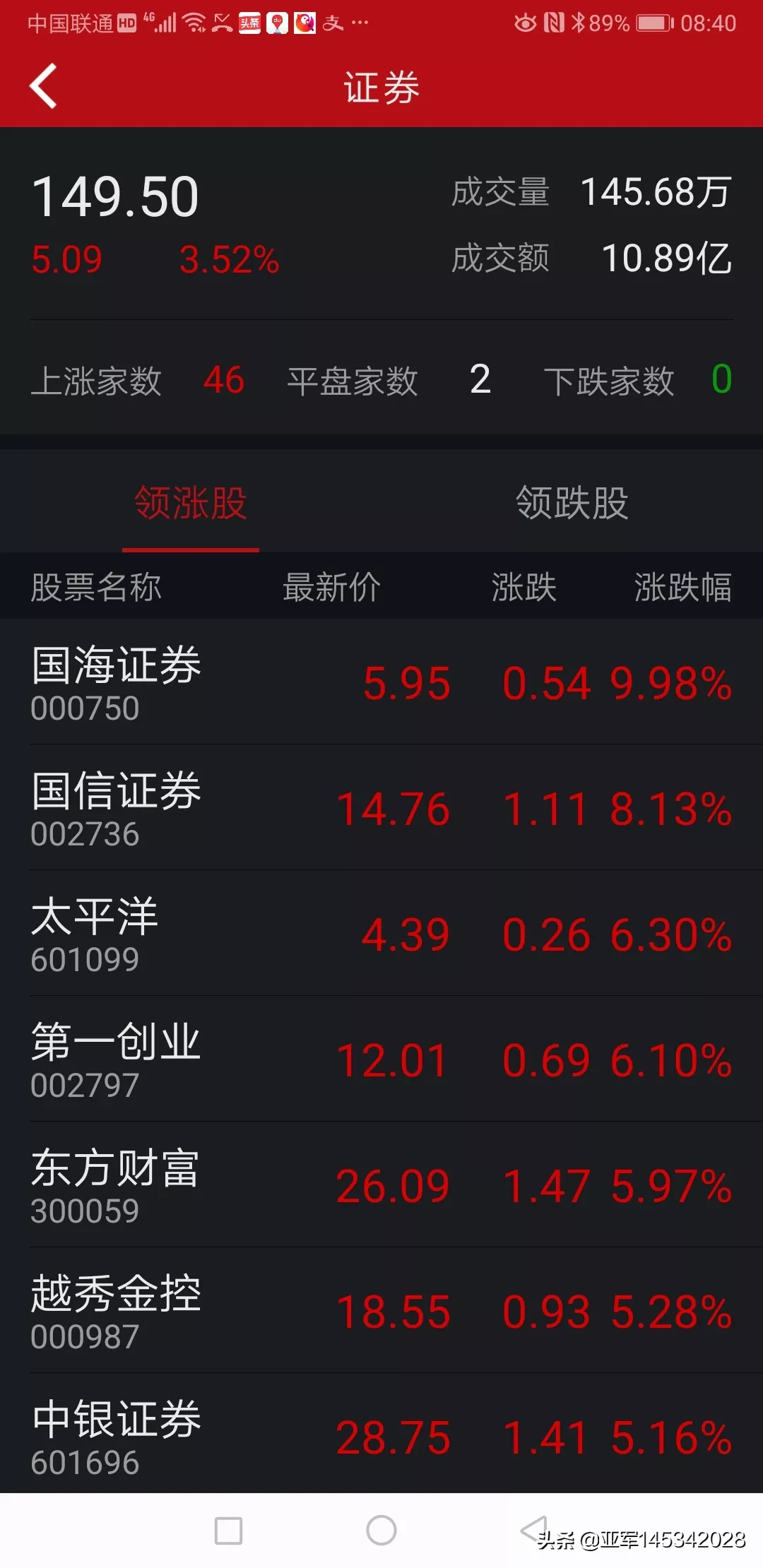Open 国海证券 000750 stock details
The height and width of the screenshot is (1568, 763).
[x=381, y=682]
